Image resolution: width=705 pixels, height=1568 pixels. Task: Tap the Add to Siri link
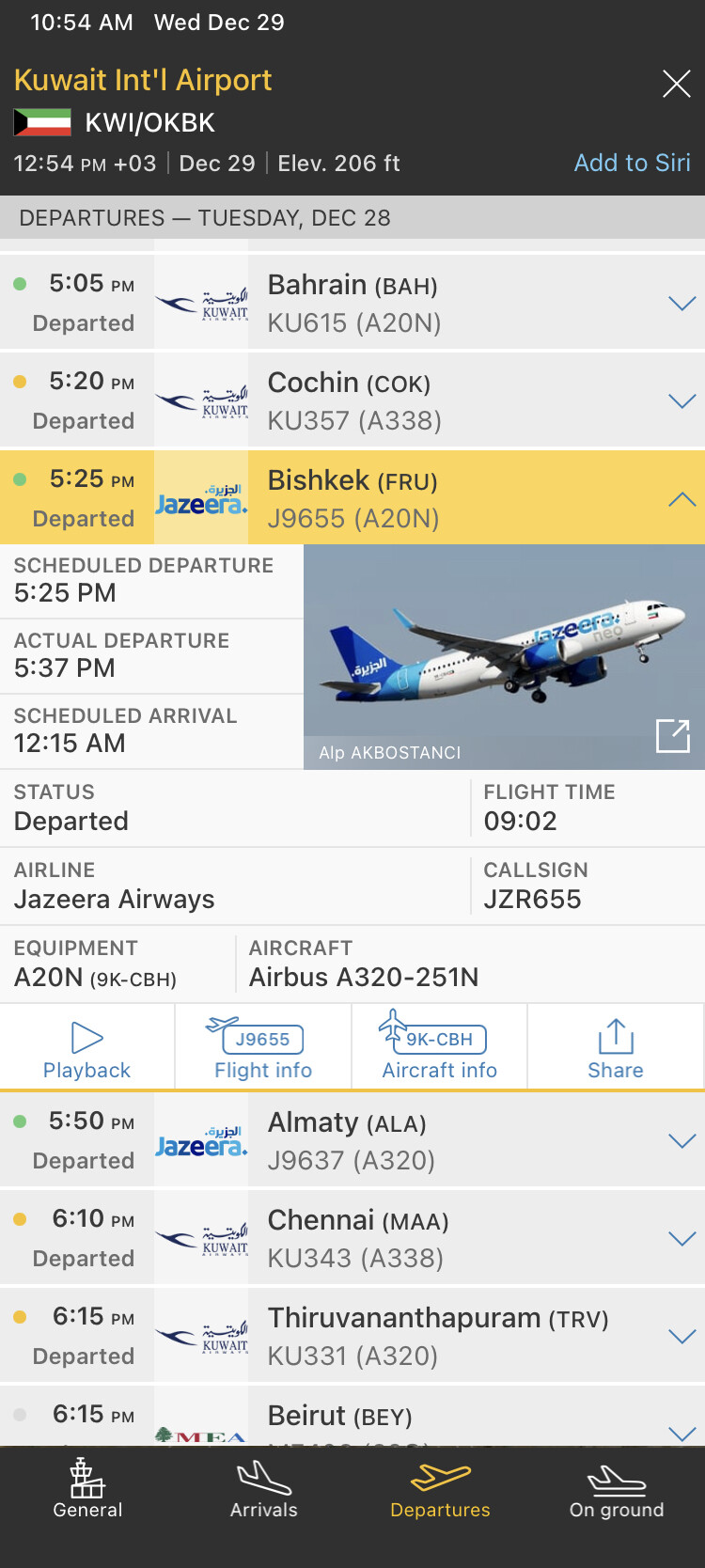coord(632,163)
